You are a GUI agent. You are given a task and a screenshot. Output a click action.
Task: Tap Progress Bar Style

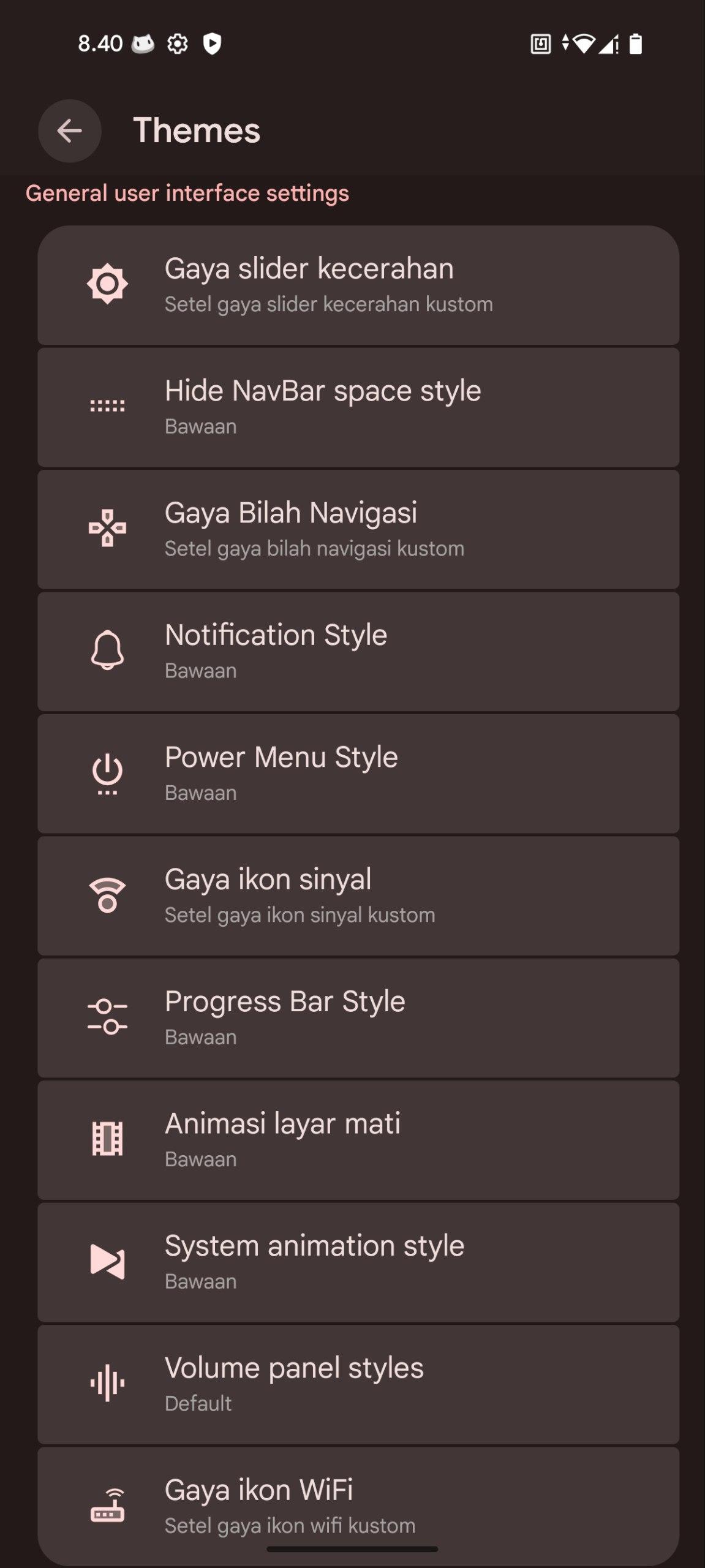[358, 1018]
